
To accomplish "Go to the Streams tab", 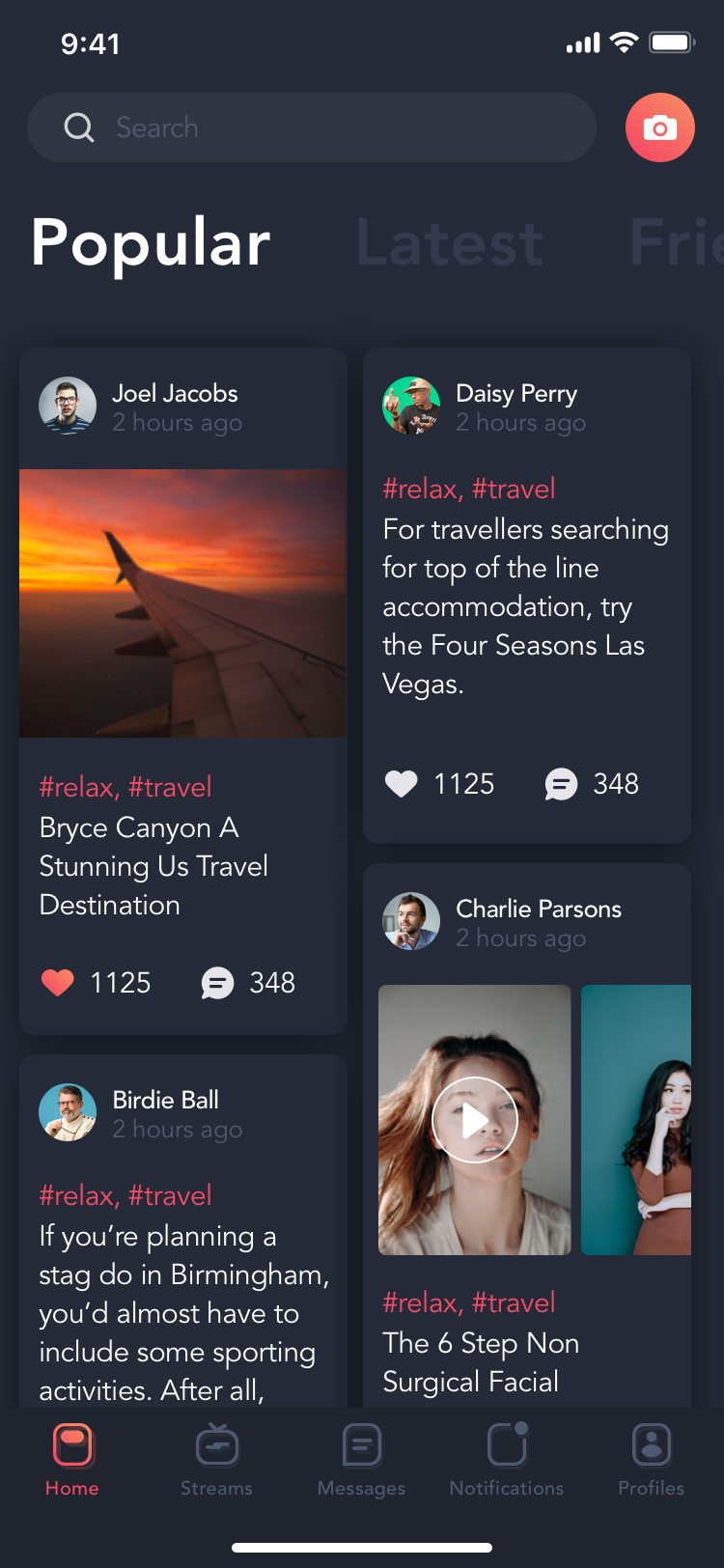I will click(216, 1461).
